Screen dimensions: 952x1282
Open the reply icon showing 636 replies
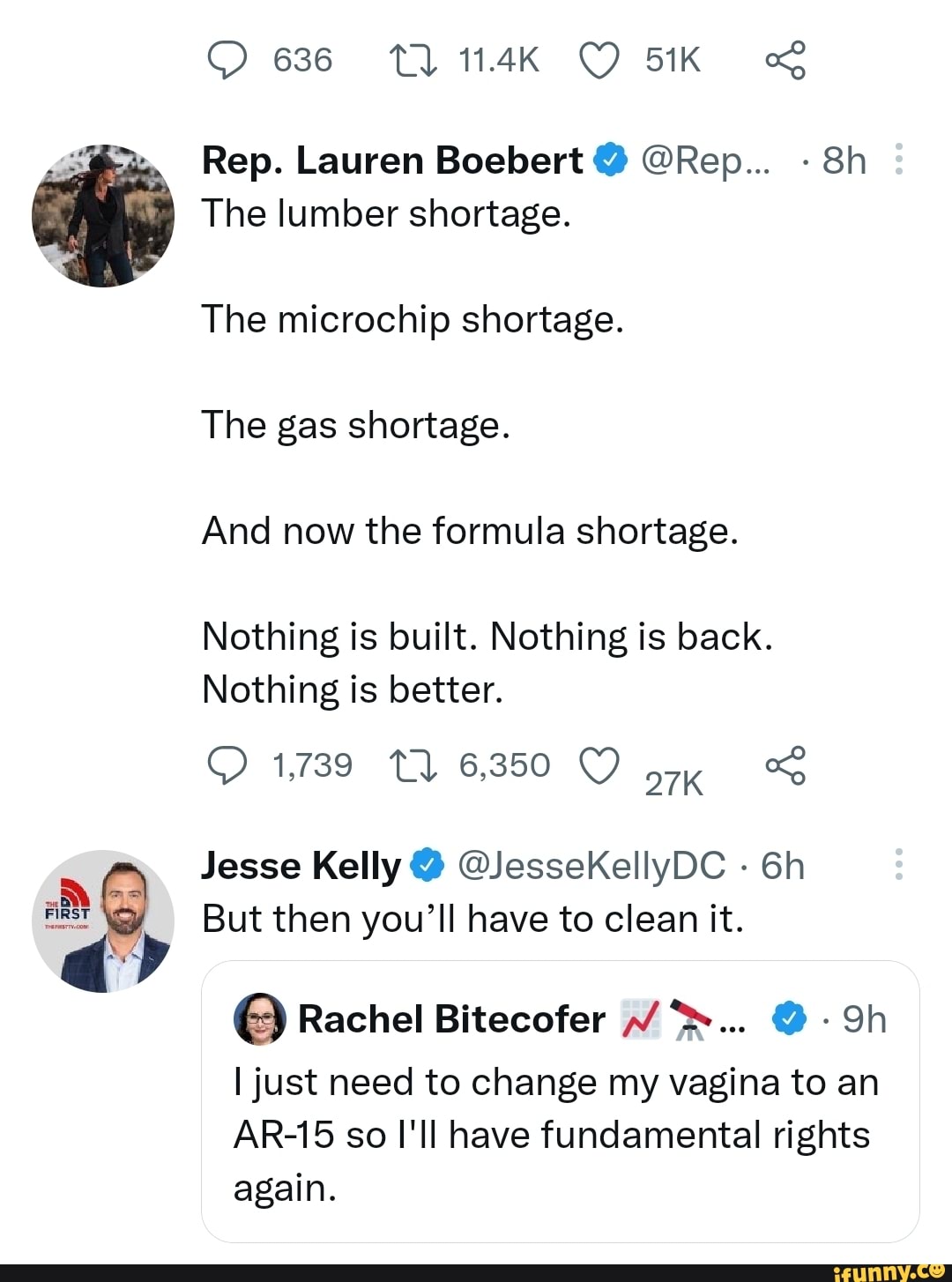229,60
